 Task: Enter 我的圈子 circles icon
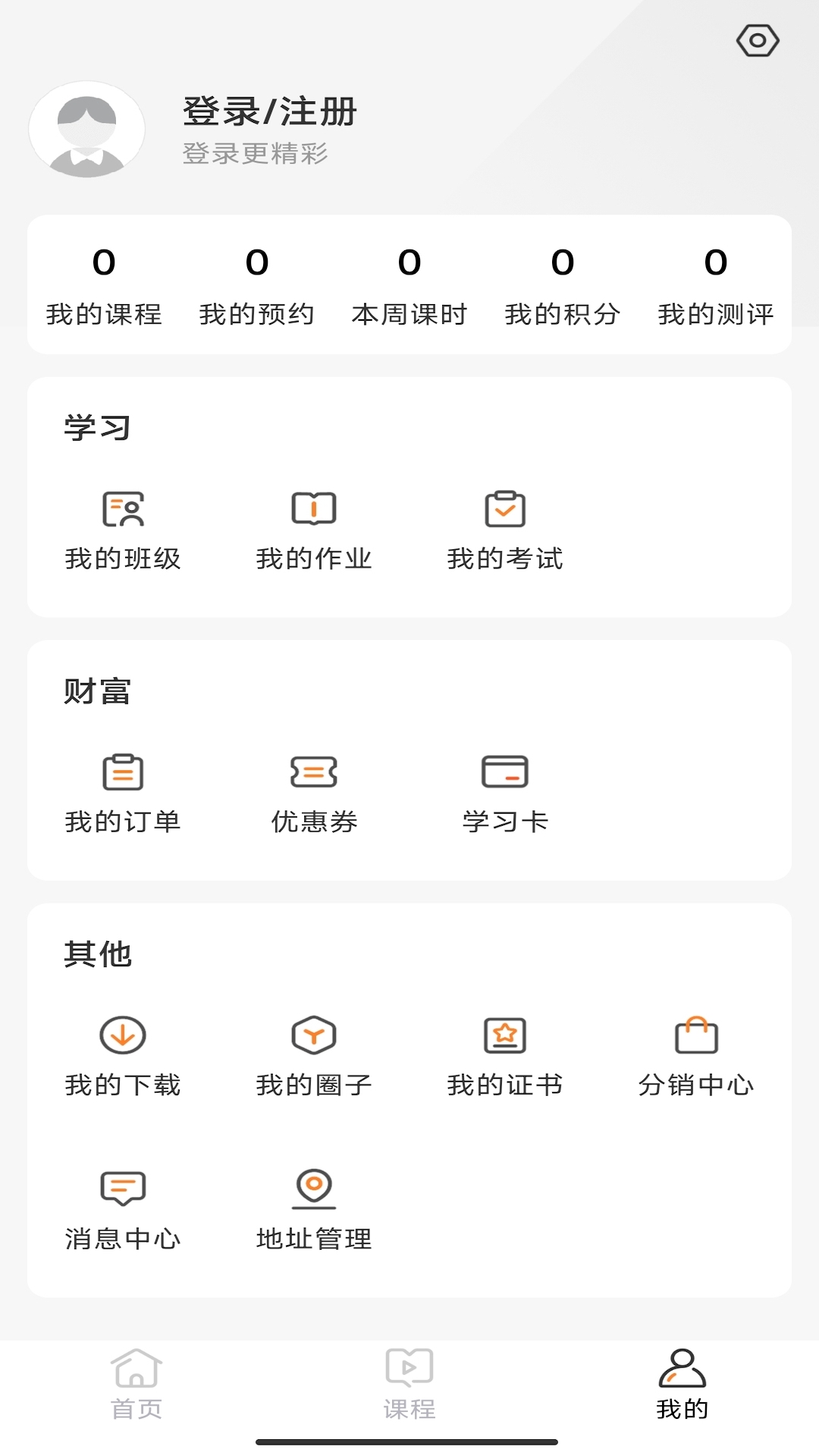tap(314, 1034)
